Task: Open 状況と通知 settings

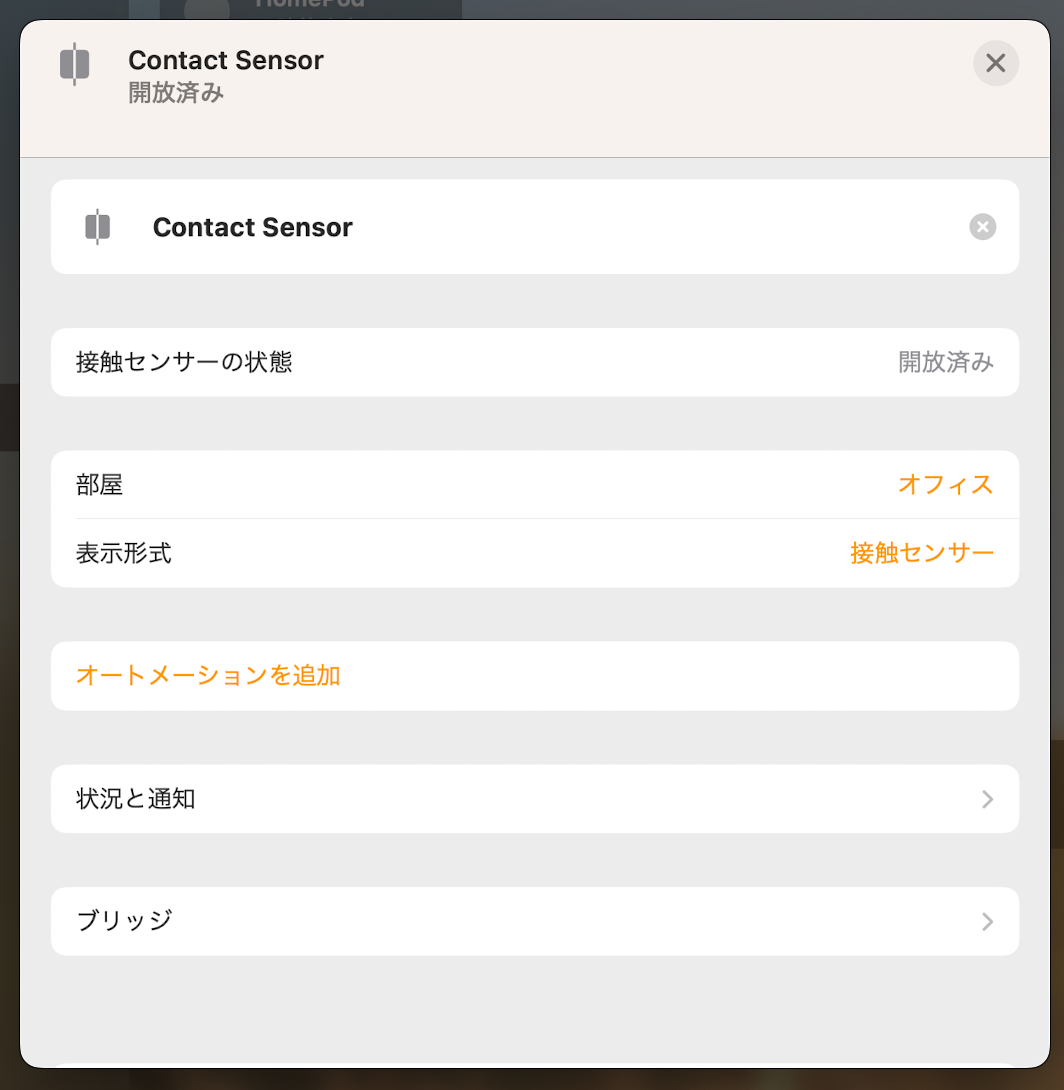Action: [534, 799]
